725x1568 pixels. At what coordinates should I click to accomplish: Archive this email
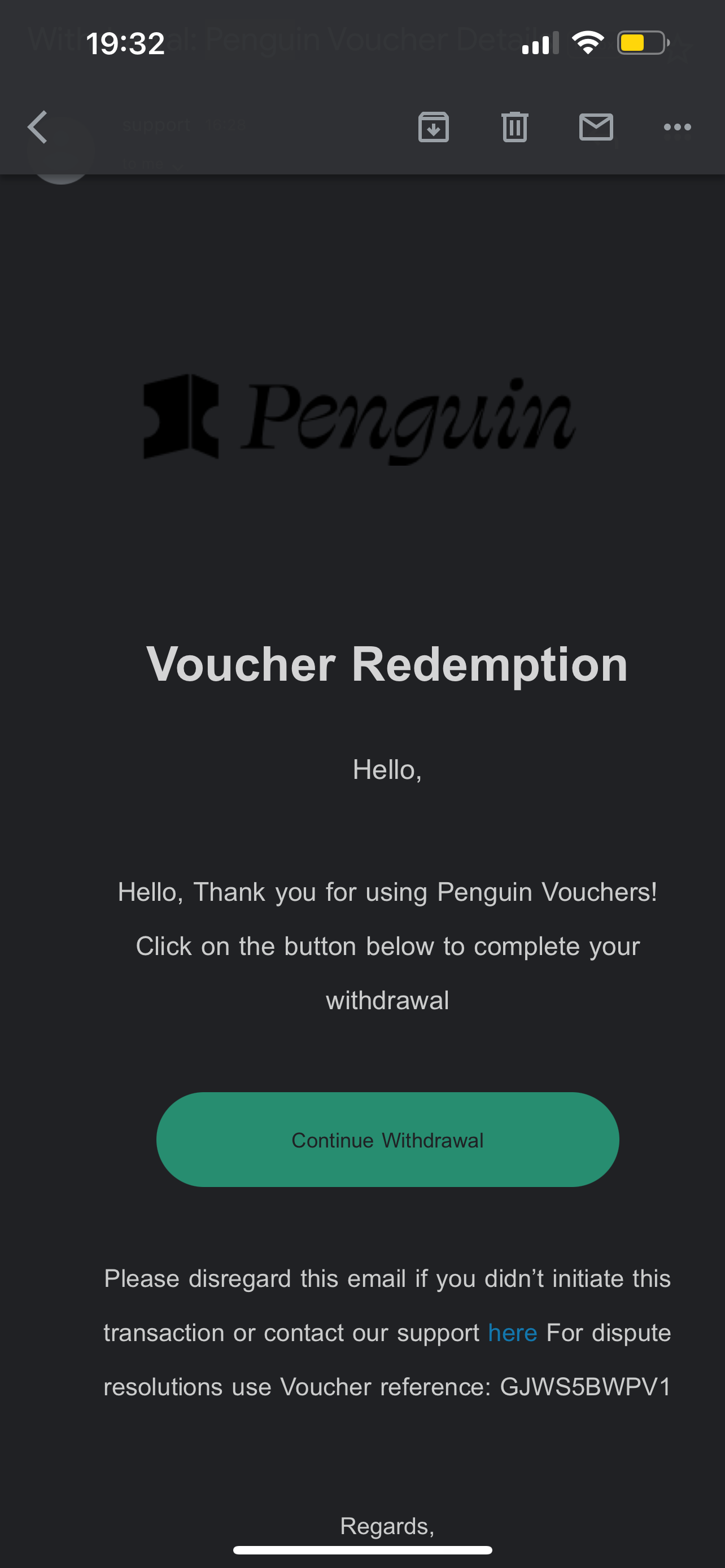click(434, 127)
